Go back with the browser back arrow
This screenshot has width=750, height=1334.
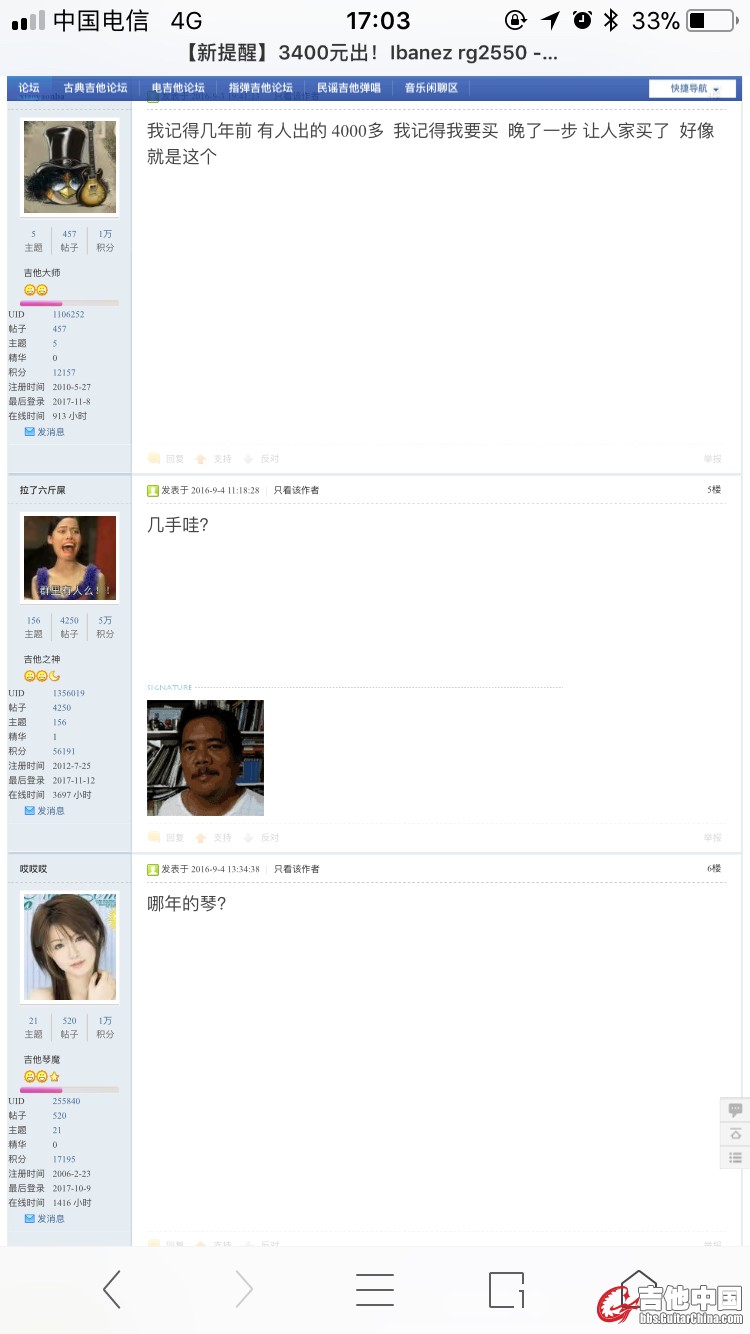click(112, 1290)
